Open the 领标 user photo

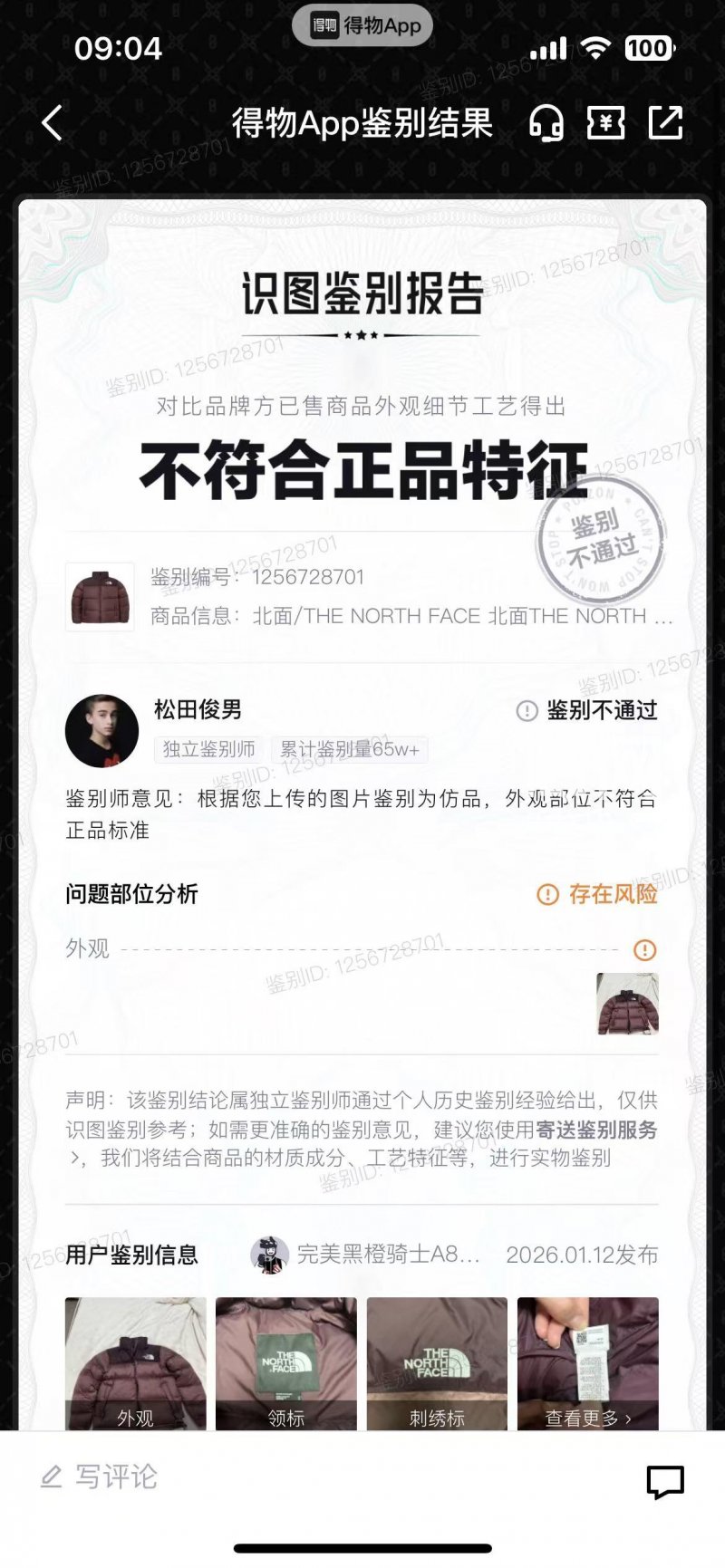point(286,1363)
